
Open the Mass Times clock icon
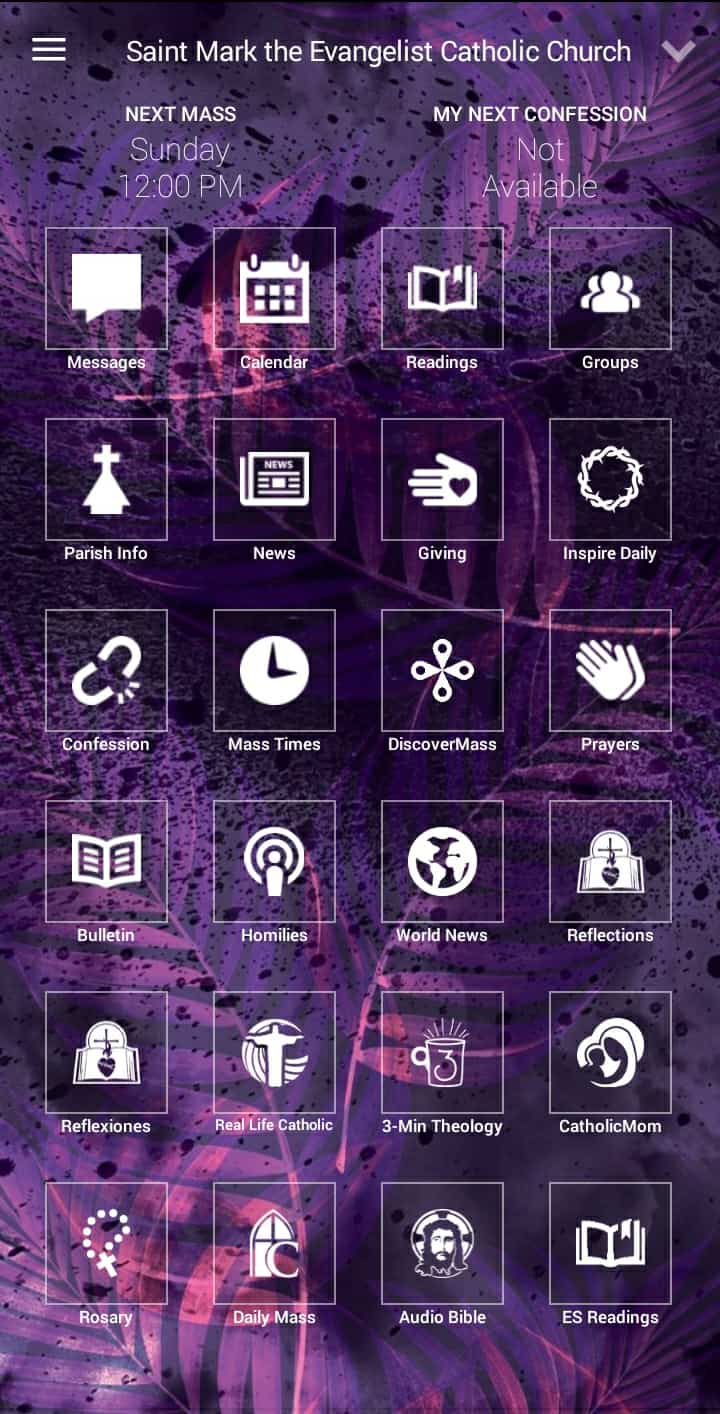[x=273, y=670]
